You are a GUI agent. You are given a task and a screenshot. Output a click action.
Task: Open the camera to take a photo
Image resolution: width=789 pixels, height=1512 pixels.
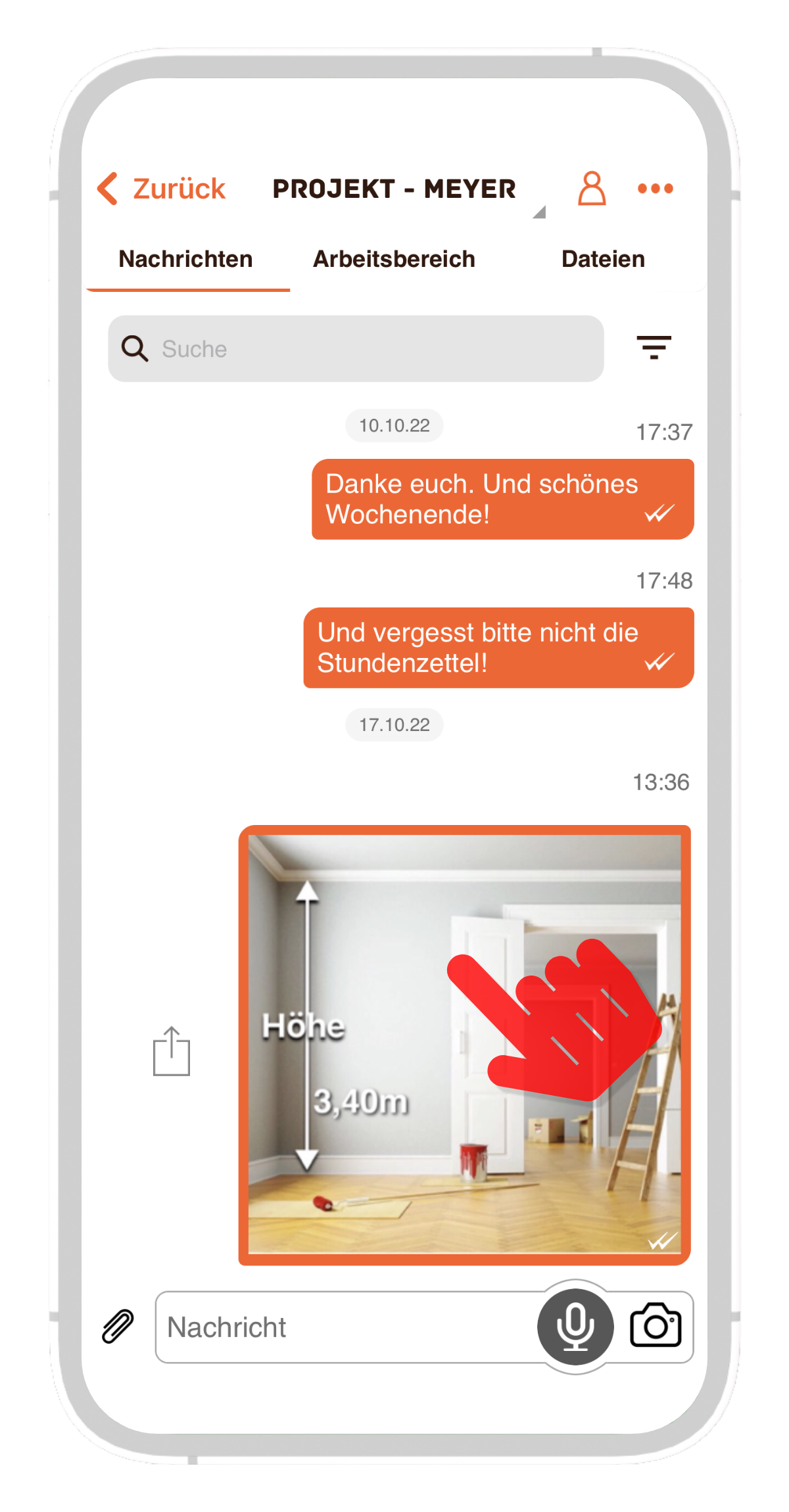point(656,1325)
